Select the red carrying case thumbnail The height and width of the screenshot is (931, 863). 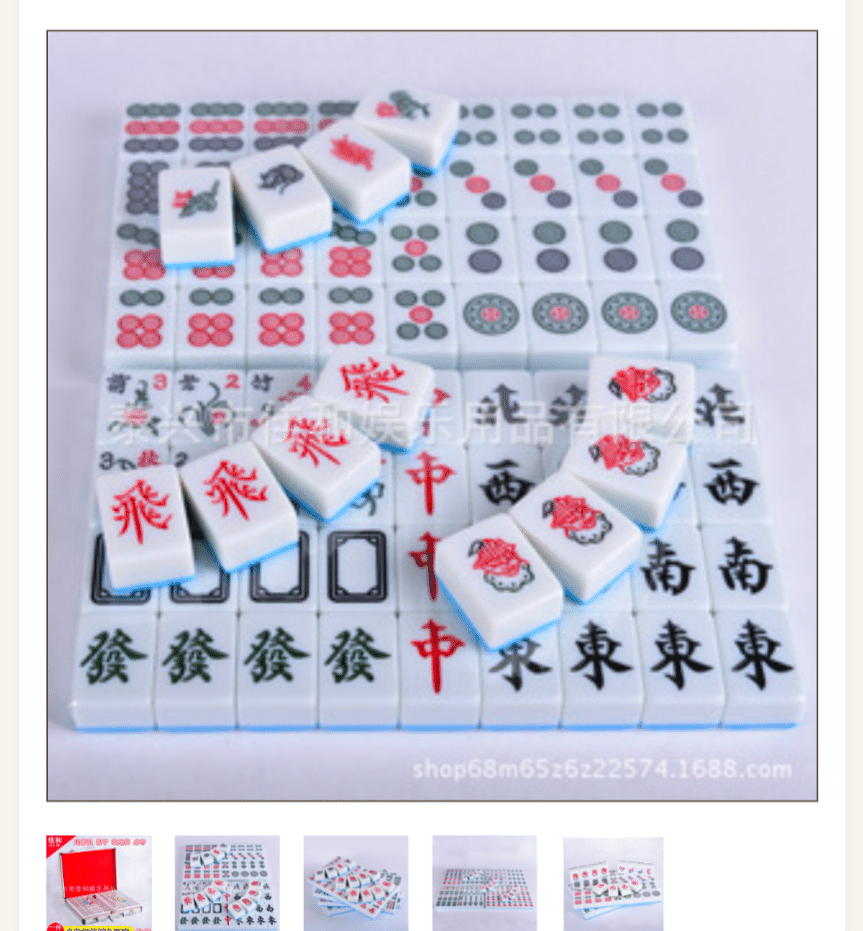pyautogui.click(x=98, y=884)
